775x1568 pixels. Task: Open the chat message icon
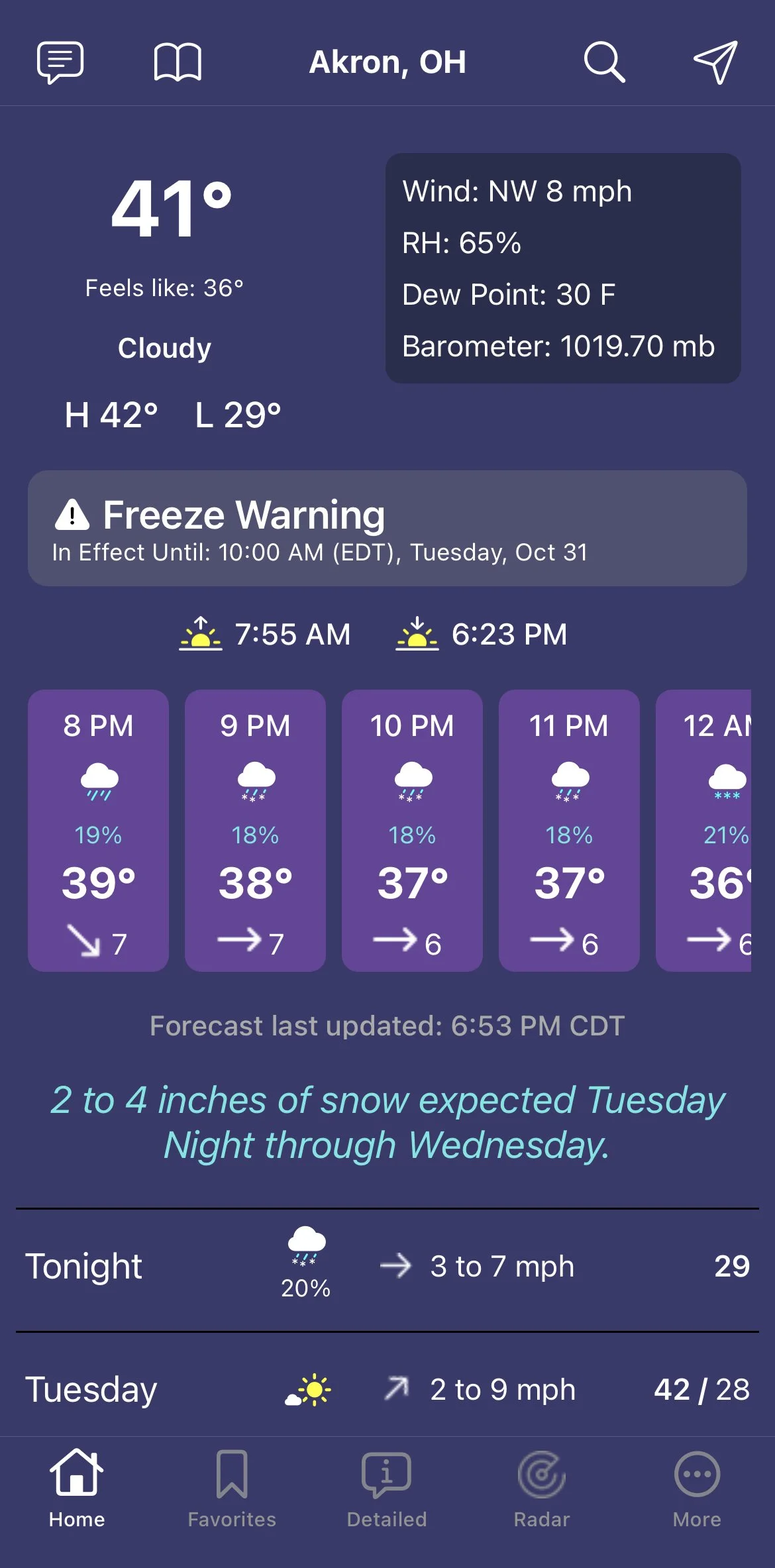tap(60, 62)
